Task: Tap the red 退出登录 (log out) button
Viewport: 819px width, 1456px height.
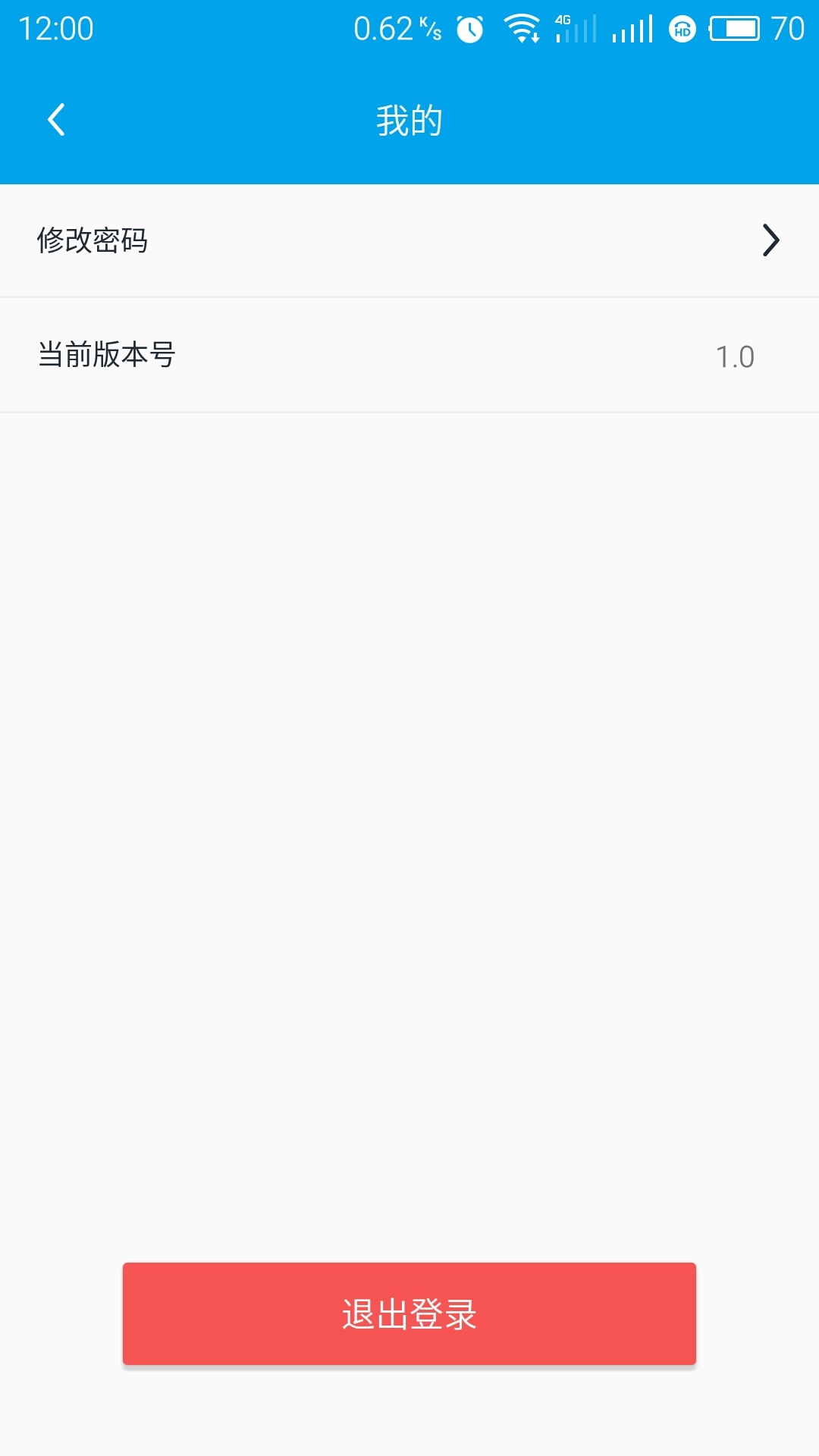Action: pos(409,1313)
